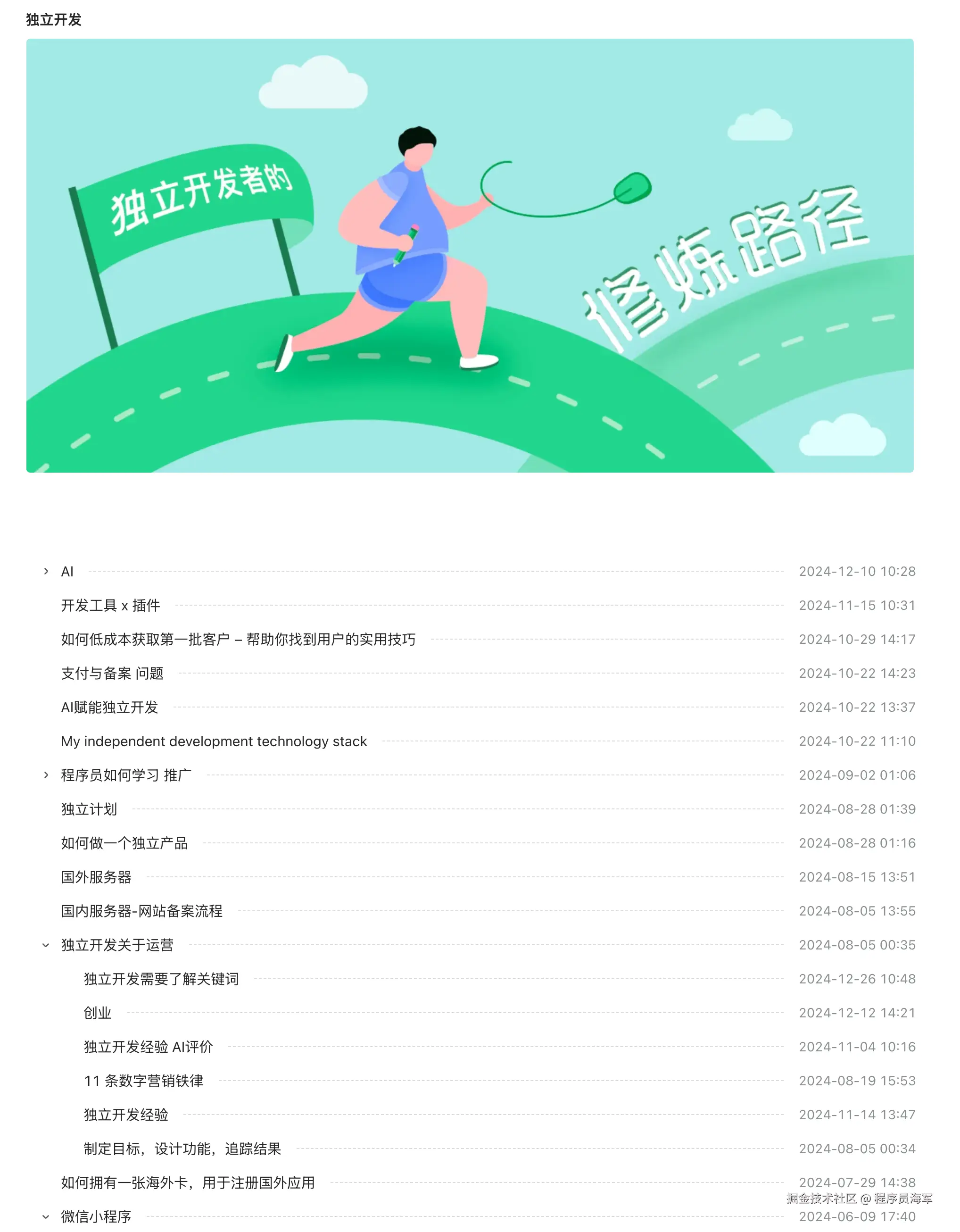
Task: Collapse the 独立开发关于运营 section
Action: point(46,945)
